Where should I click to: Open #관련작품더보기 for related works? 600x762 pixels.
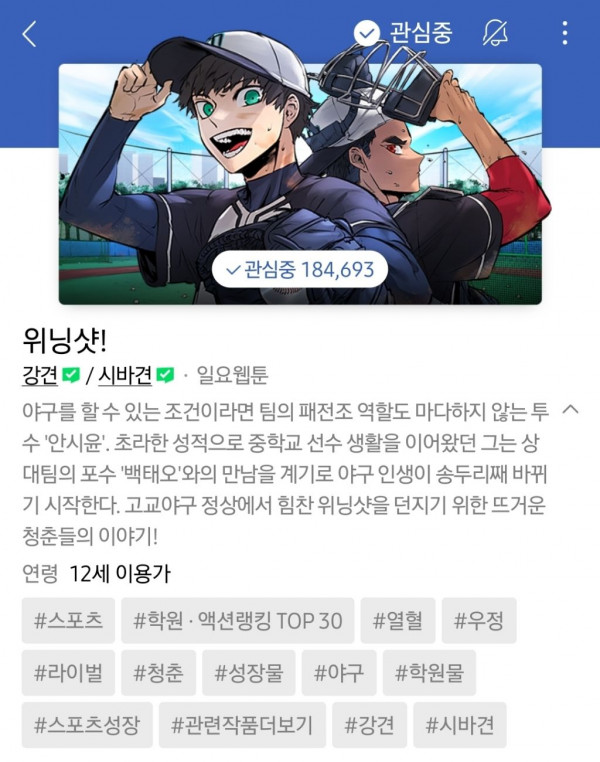click(242, 725)
